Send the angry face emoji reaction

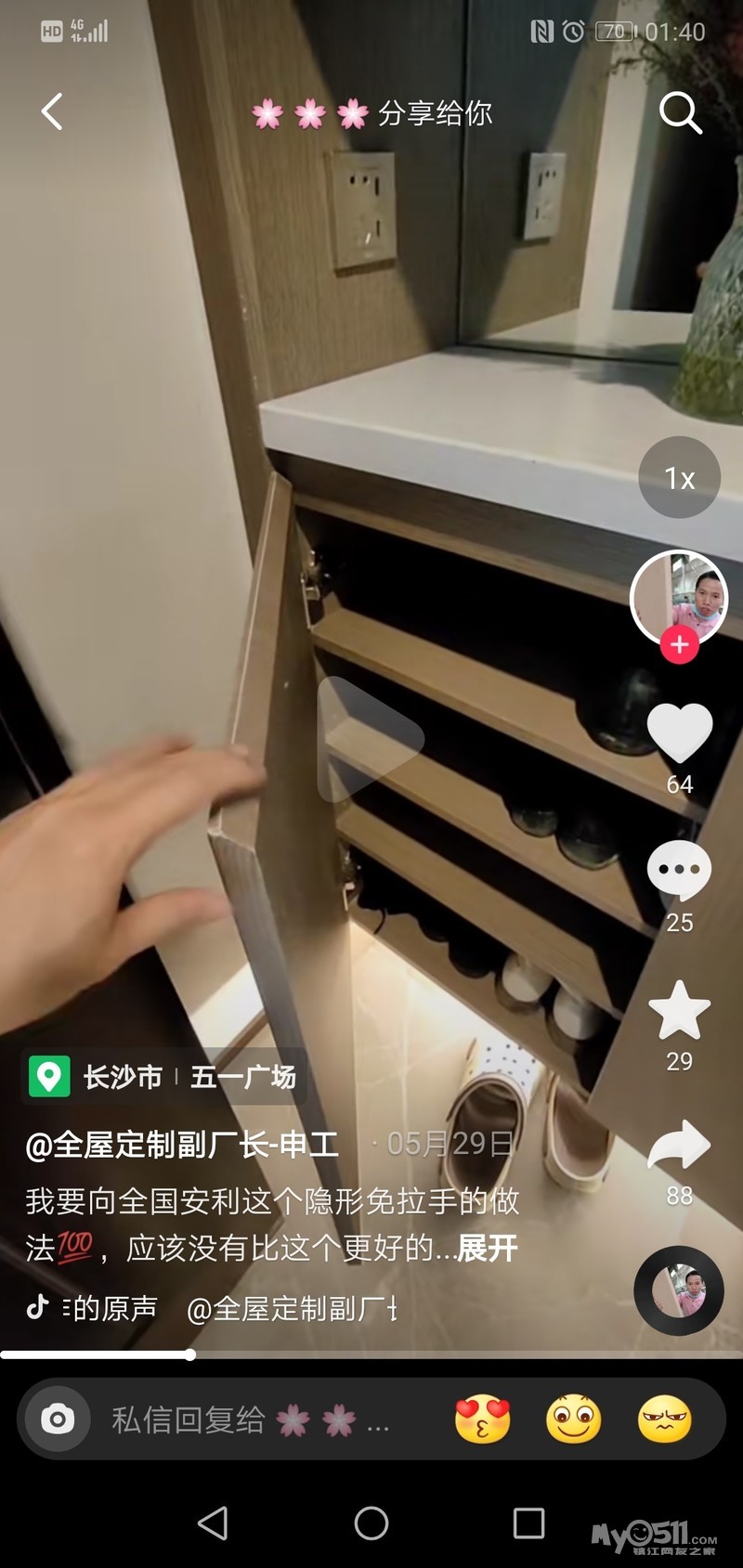pyautogui.click(x=665, y=1419)
